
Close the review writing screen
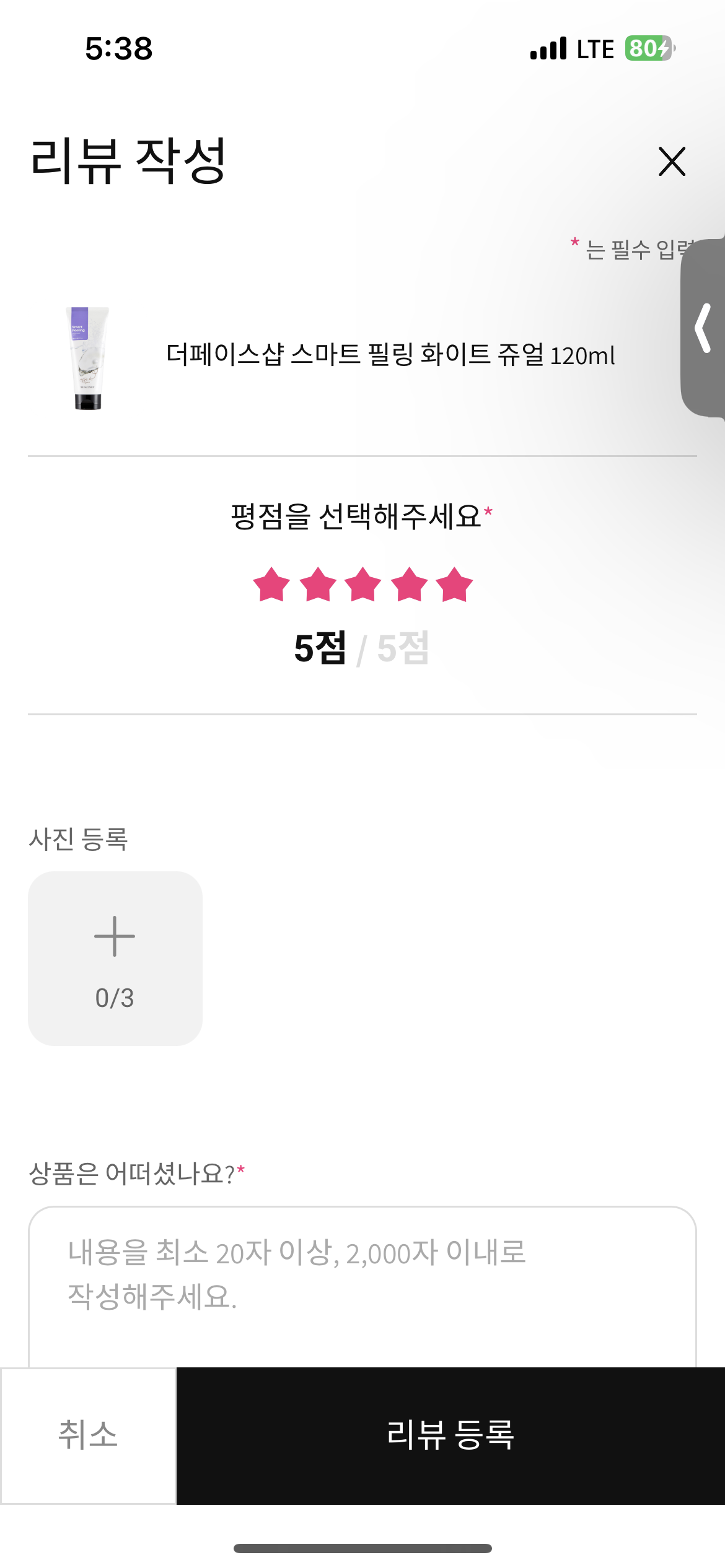(x=672, y=162)
